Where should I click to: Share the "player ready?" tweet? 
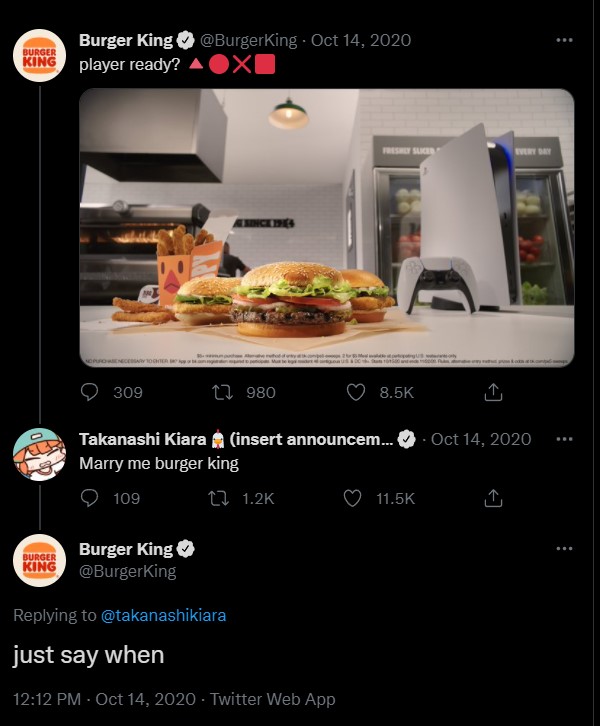(492, 393)
